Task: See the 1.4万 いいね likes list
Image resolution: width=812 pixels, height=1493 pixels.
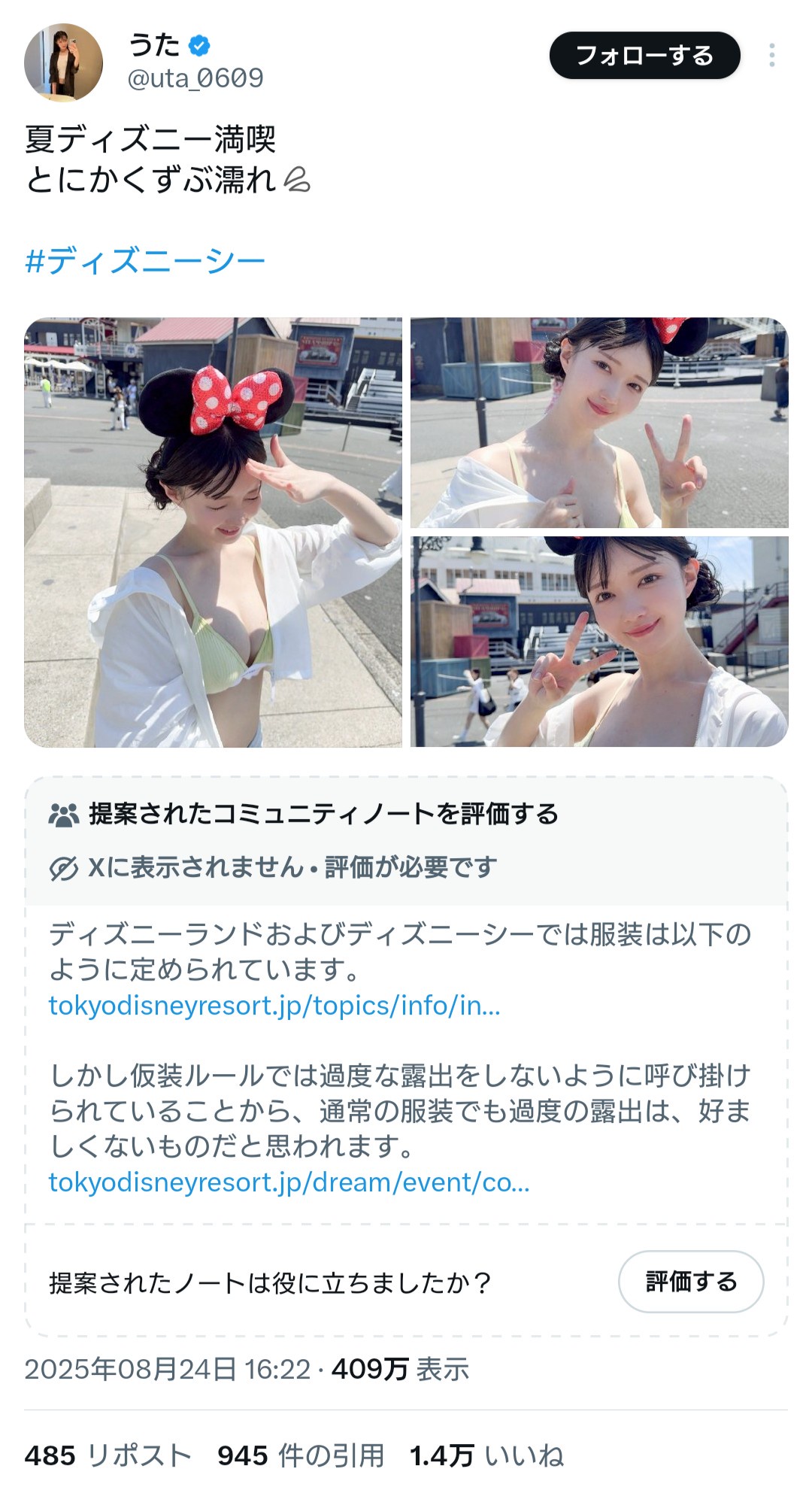Action: point(486,1455)
